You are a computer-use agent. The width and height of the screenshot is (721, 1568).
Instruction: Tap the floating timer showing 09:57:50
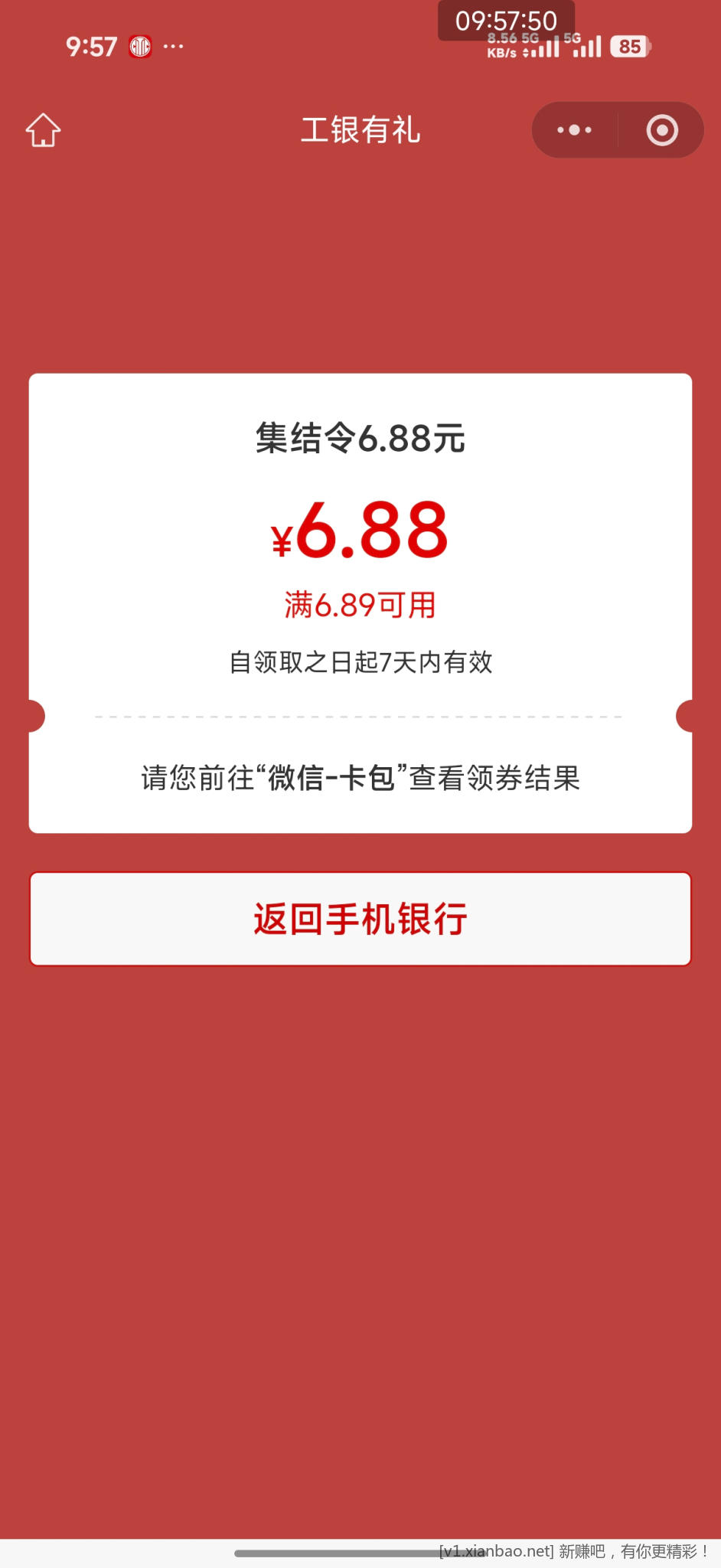[x=507, y=21]
